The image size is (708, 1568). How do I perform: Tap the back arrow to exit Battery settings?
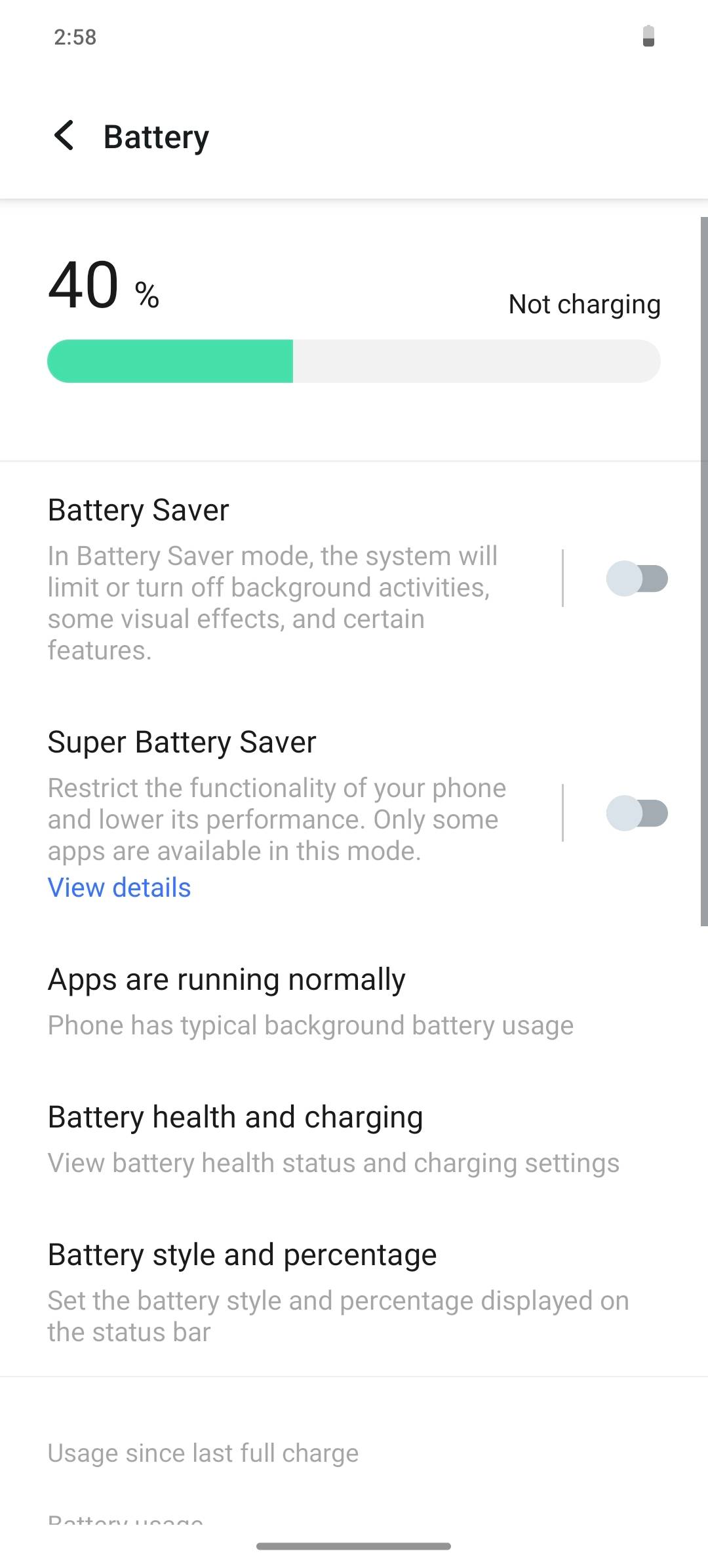pos(64,136)
